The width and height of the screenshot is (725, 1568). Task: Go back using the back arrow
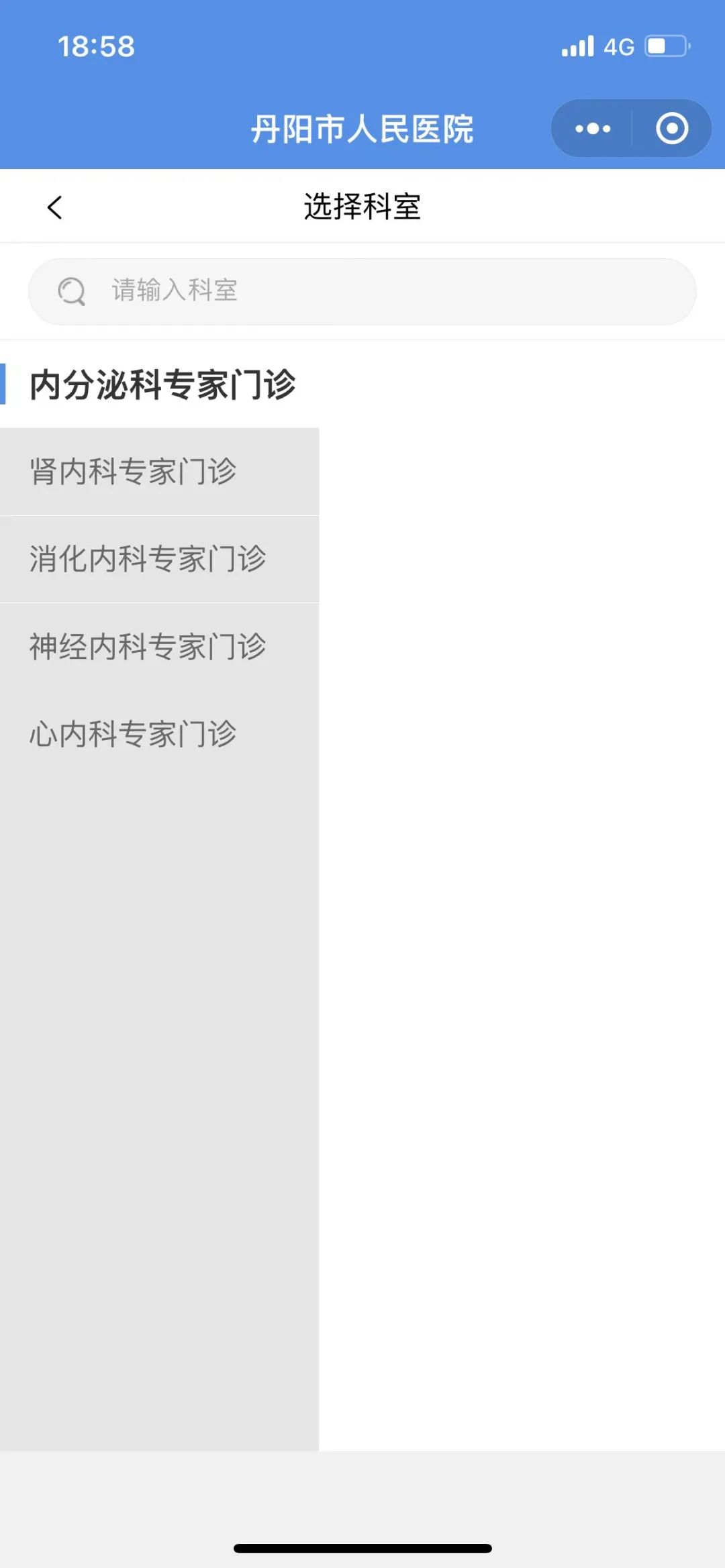tap(55, 207)
